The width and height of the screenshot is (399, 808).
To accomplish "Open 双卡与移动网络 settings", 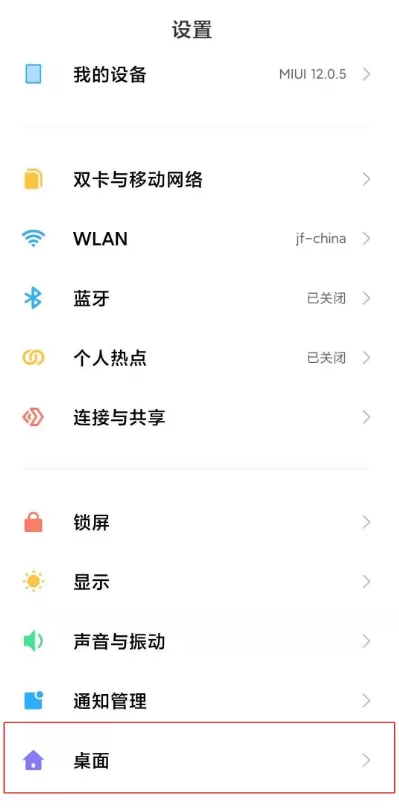I will pos(200,180).
